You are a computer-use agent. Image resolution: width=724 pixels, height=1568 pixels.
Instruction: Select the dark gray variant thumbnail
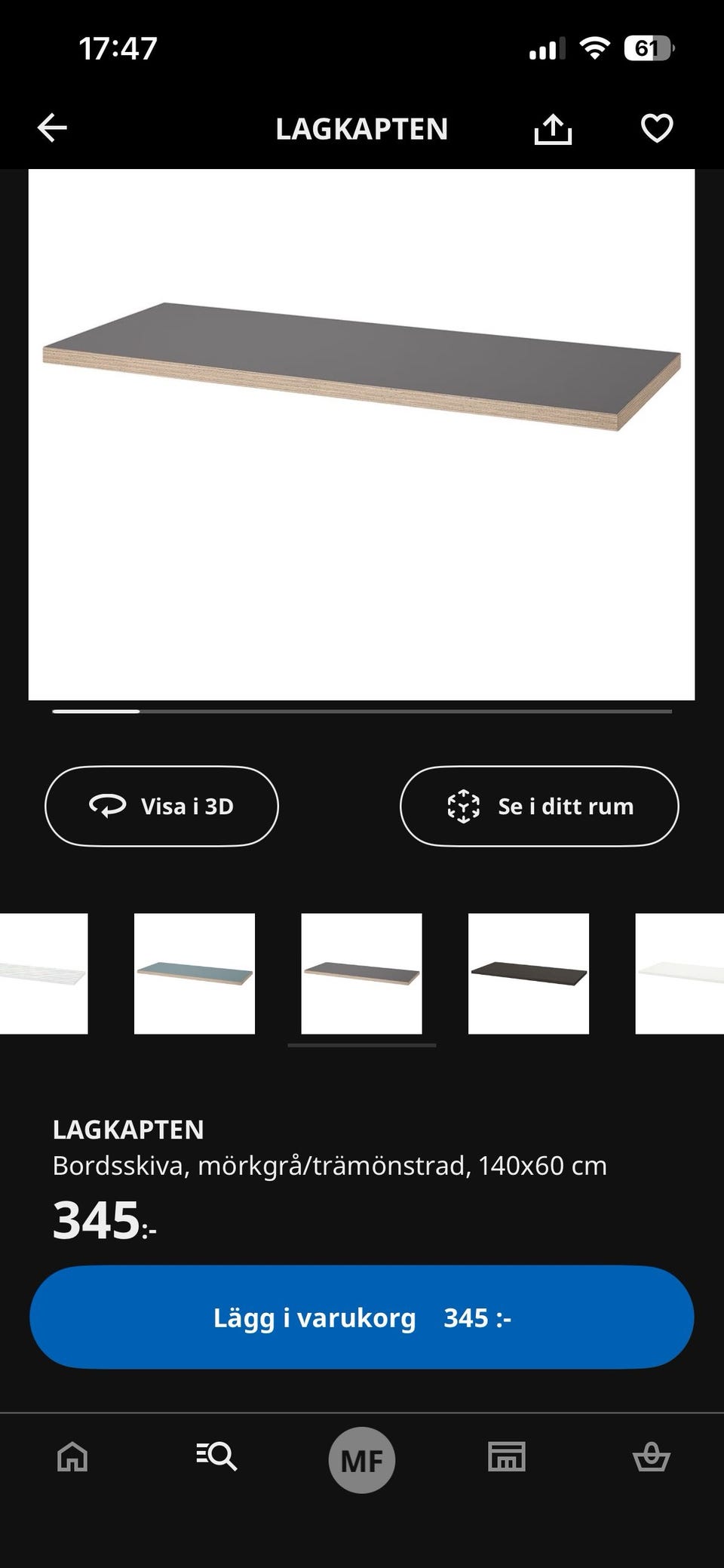[x=362, y=972]
